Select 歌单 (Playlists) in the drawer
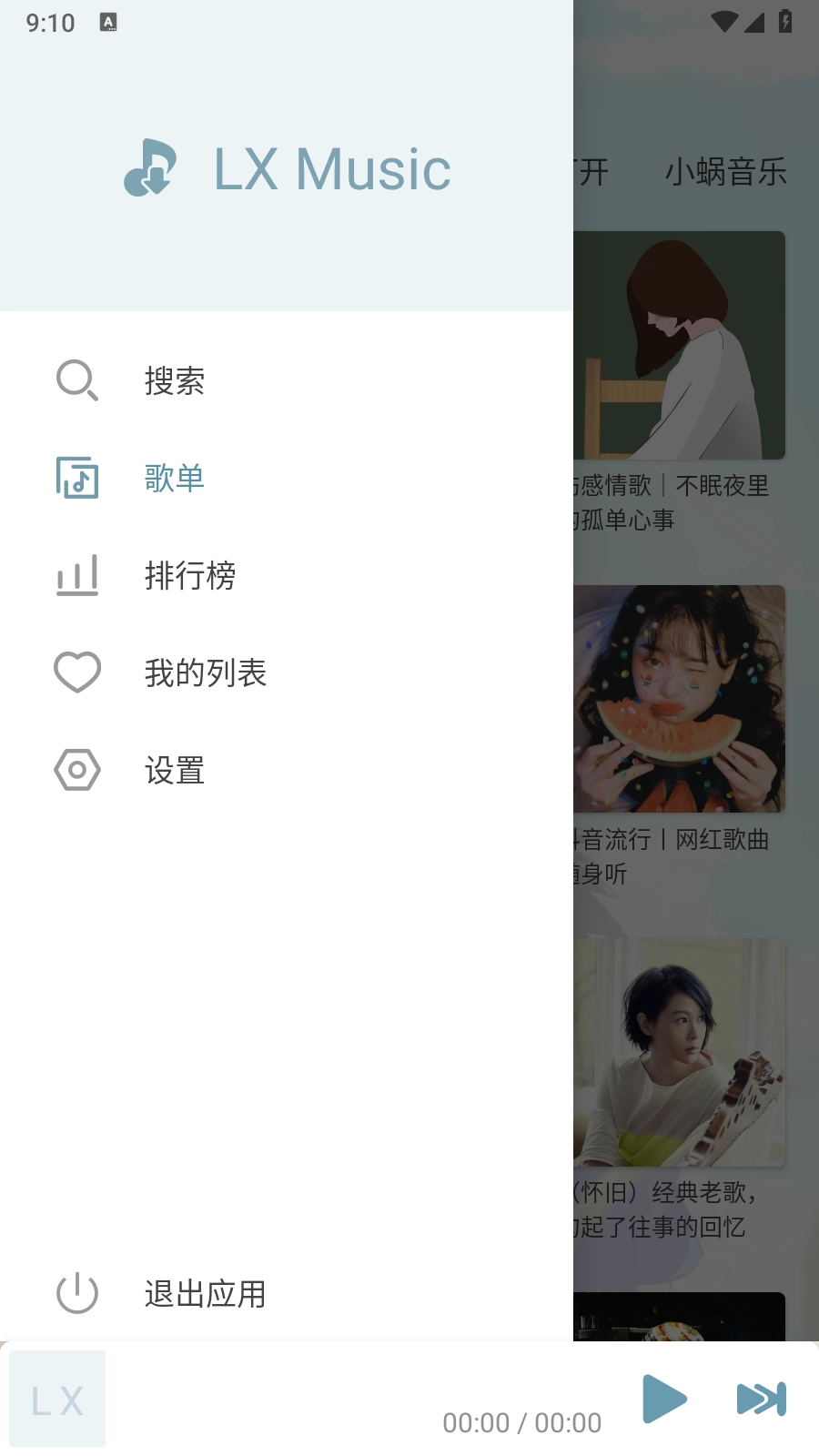Screen dimensions: 819x1456 pos(173,479)
